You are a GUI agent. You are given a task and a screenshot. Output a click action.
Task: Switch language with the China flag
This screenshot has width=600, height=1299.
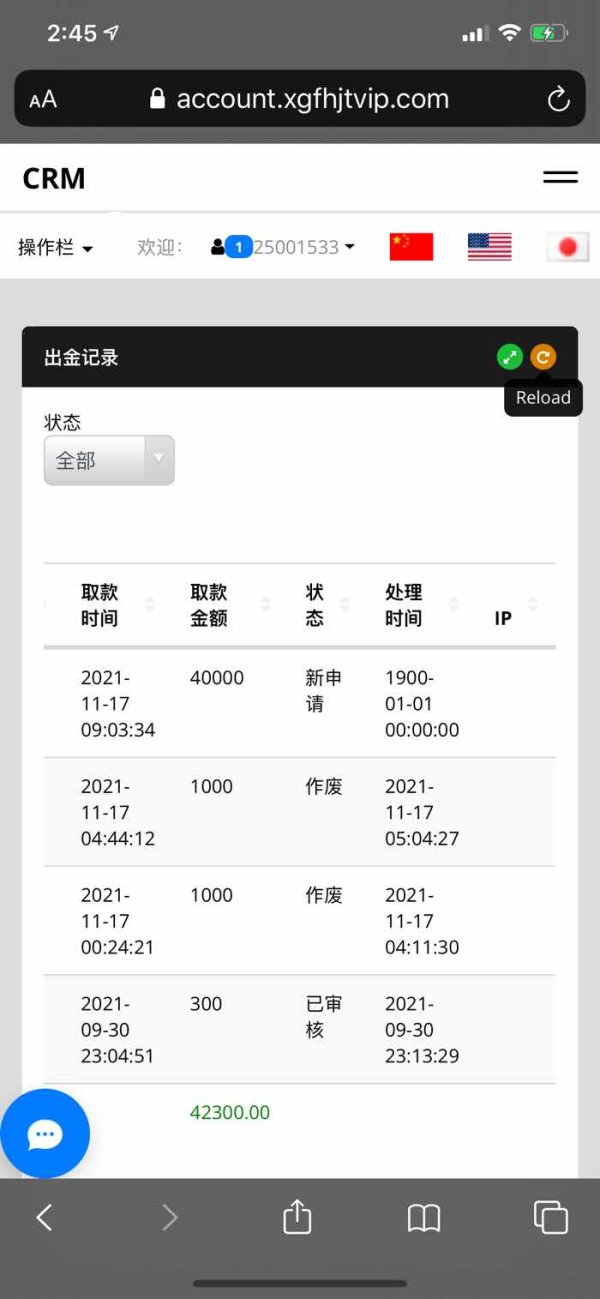click(411, 247)
